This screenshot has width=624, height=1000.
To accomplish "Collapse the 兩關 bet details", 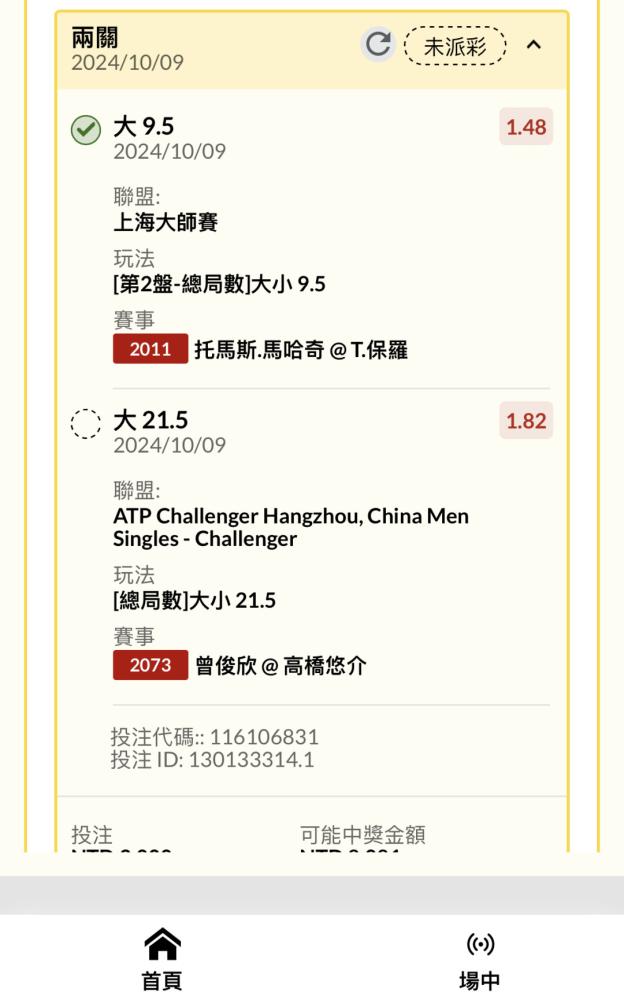I will (534, 45).
